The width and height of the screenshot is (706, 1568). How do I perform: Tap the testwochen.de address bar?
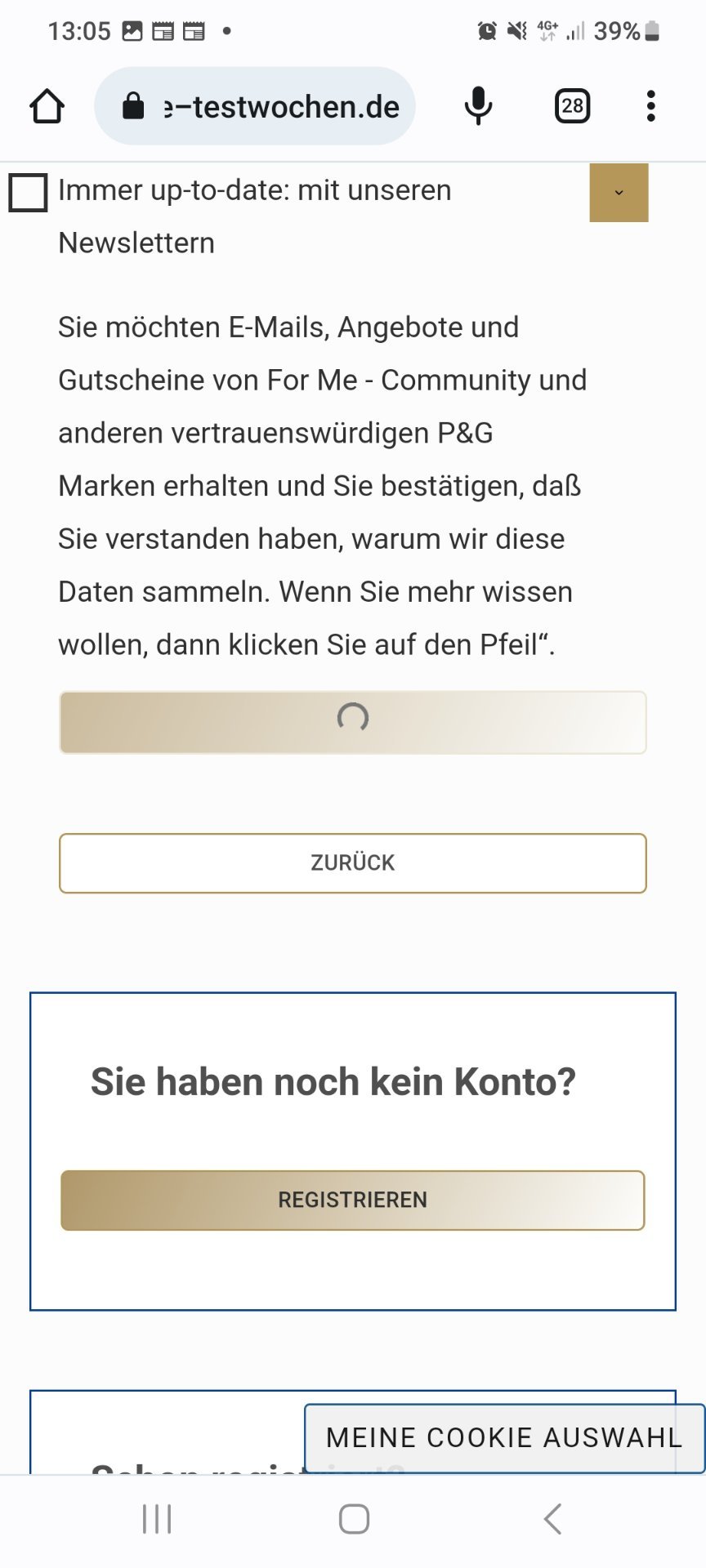coord(255,106)
